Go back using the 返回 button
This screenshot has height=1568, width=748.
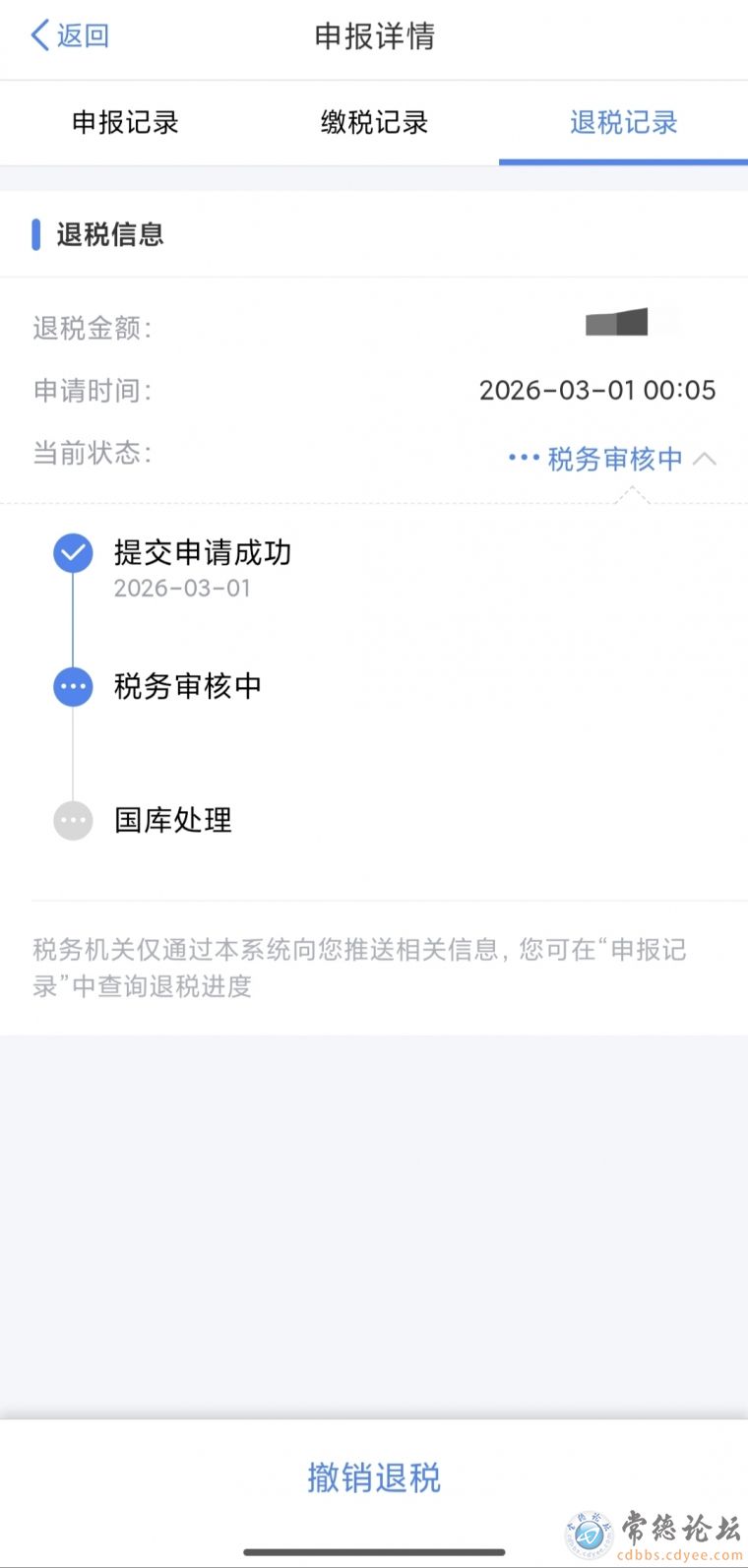point(70,36)
